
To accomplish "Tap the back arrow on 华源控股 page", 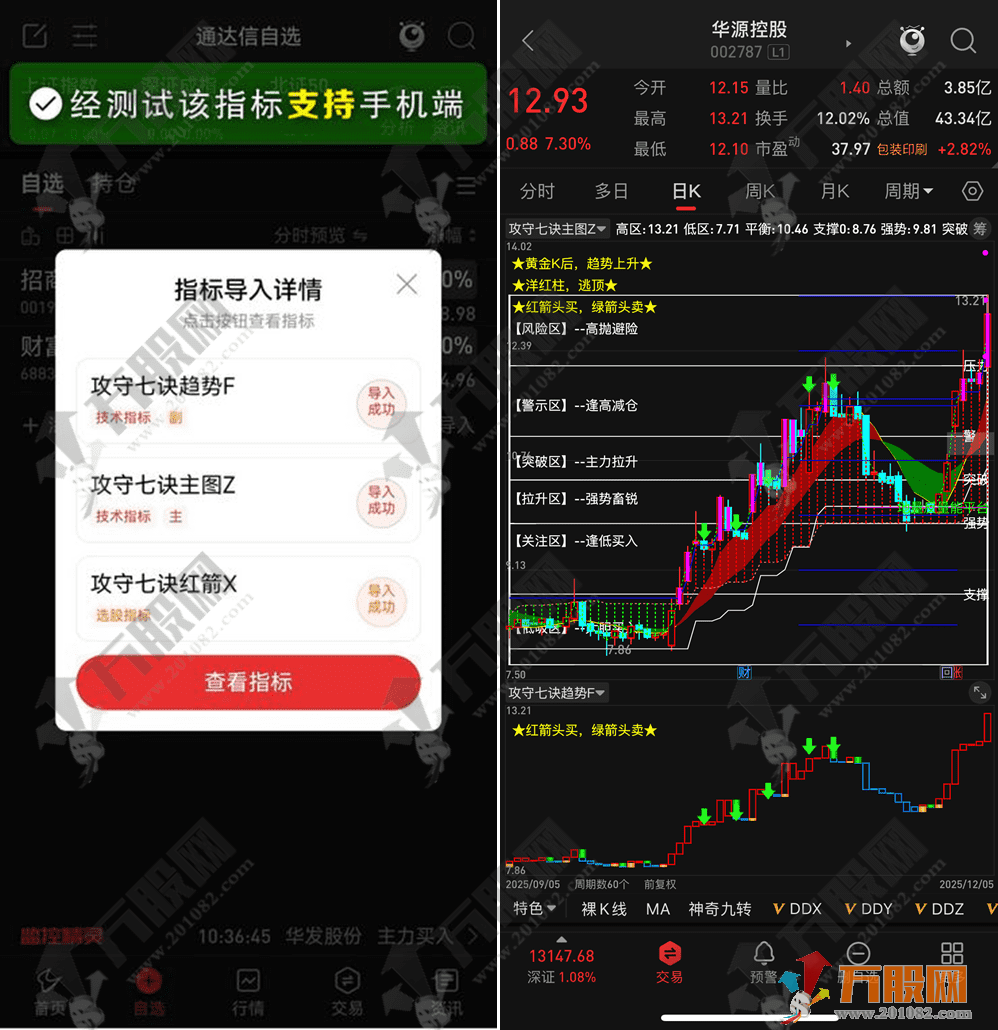I will click(x=527, y=40).
